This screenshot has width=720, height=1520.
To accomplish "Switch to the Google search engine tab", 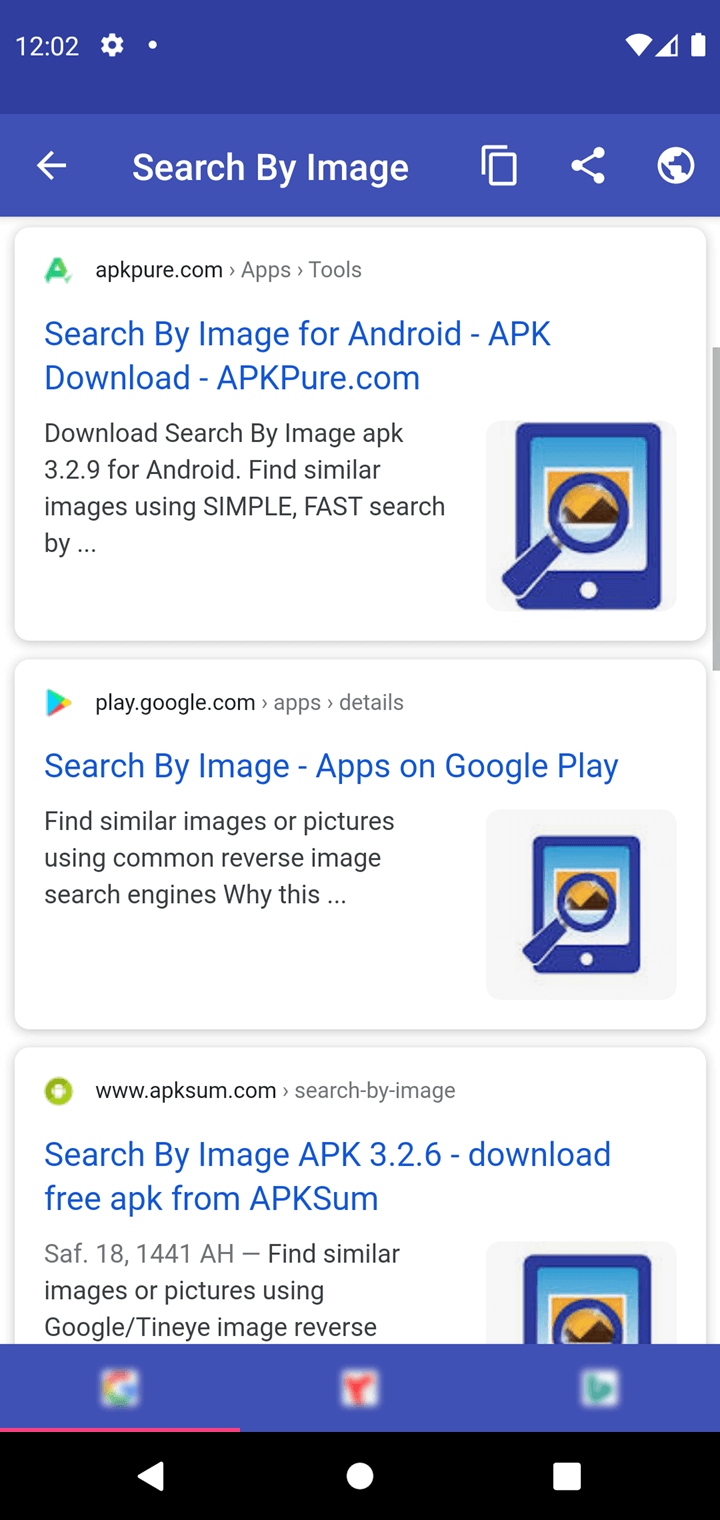I will tap(120, 1388).
